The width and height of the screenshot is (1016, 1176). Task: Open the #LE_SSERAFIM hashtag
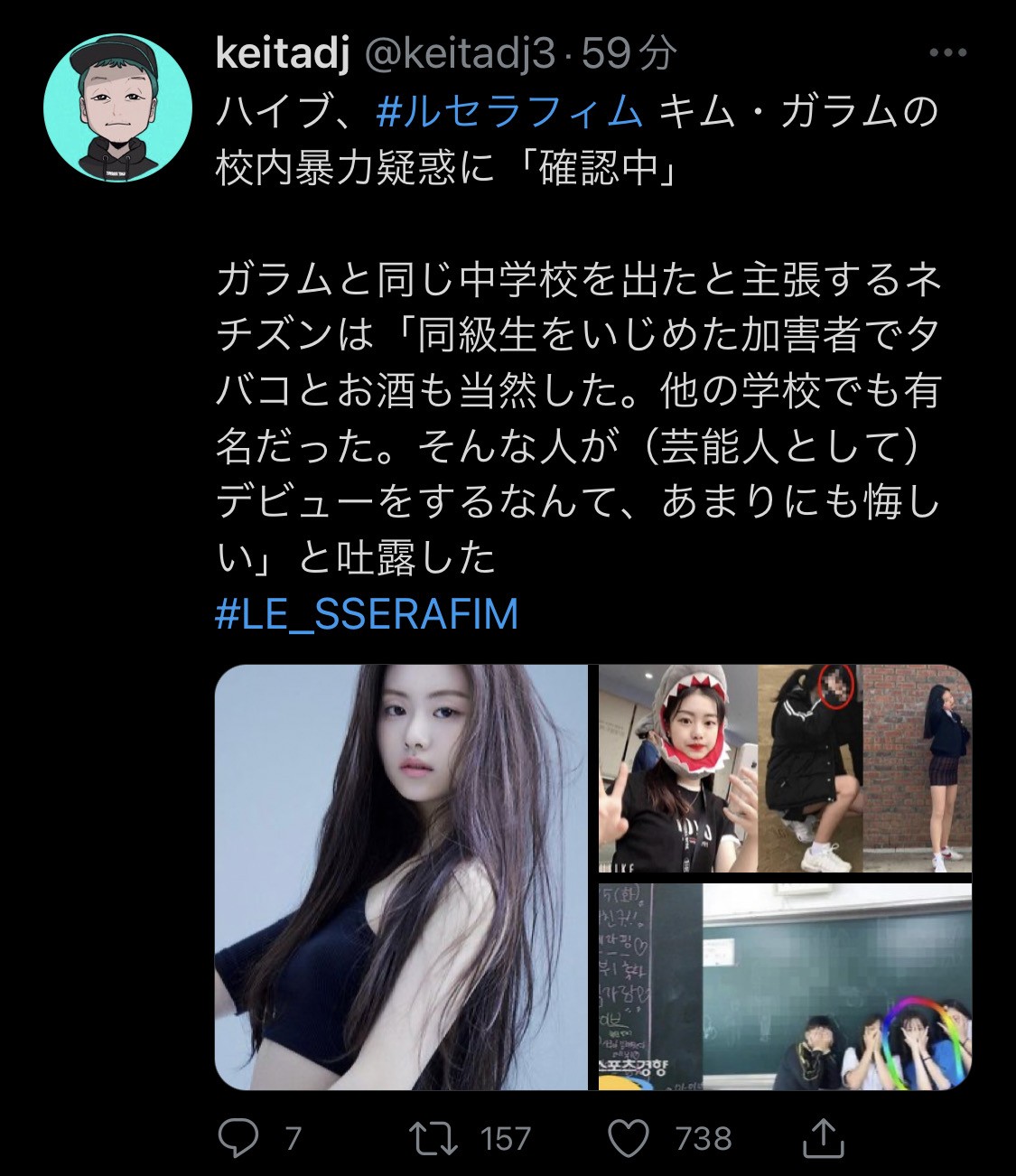tap(367, 615)
